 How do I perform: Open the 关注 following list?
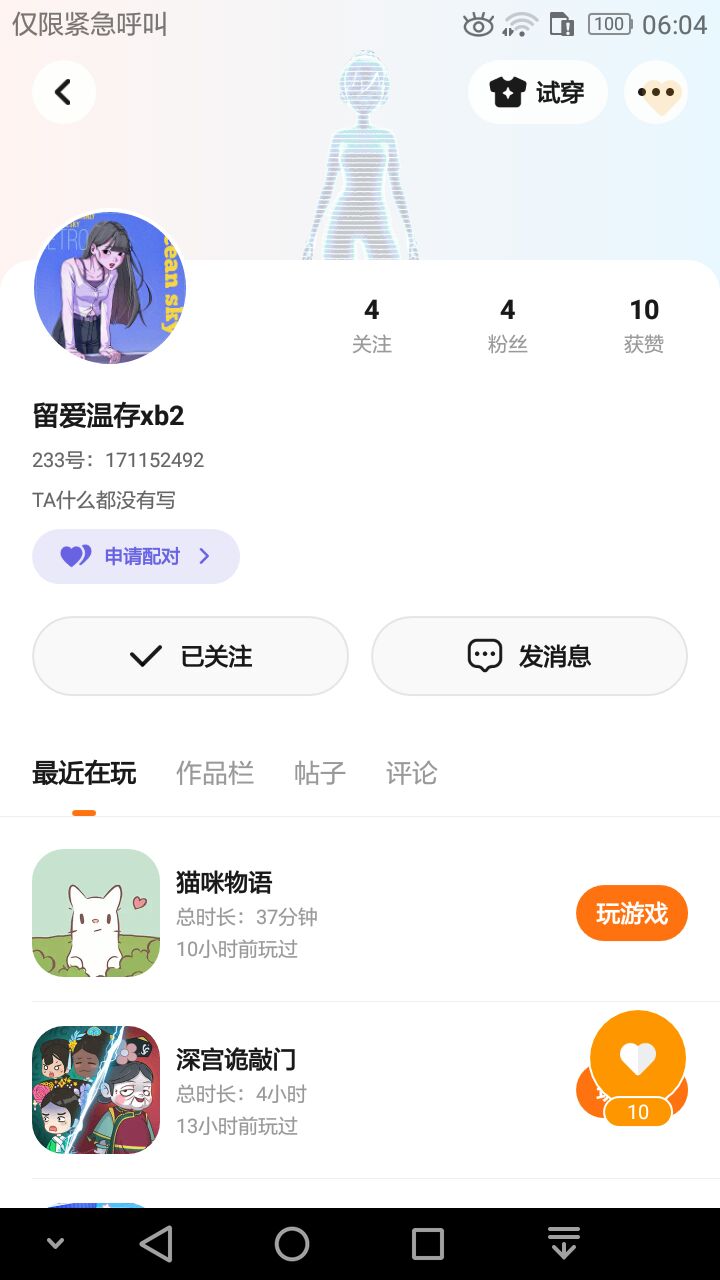pos(372,325)
